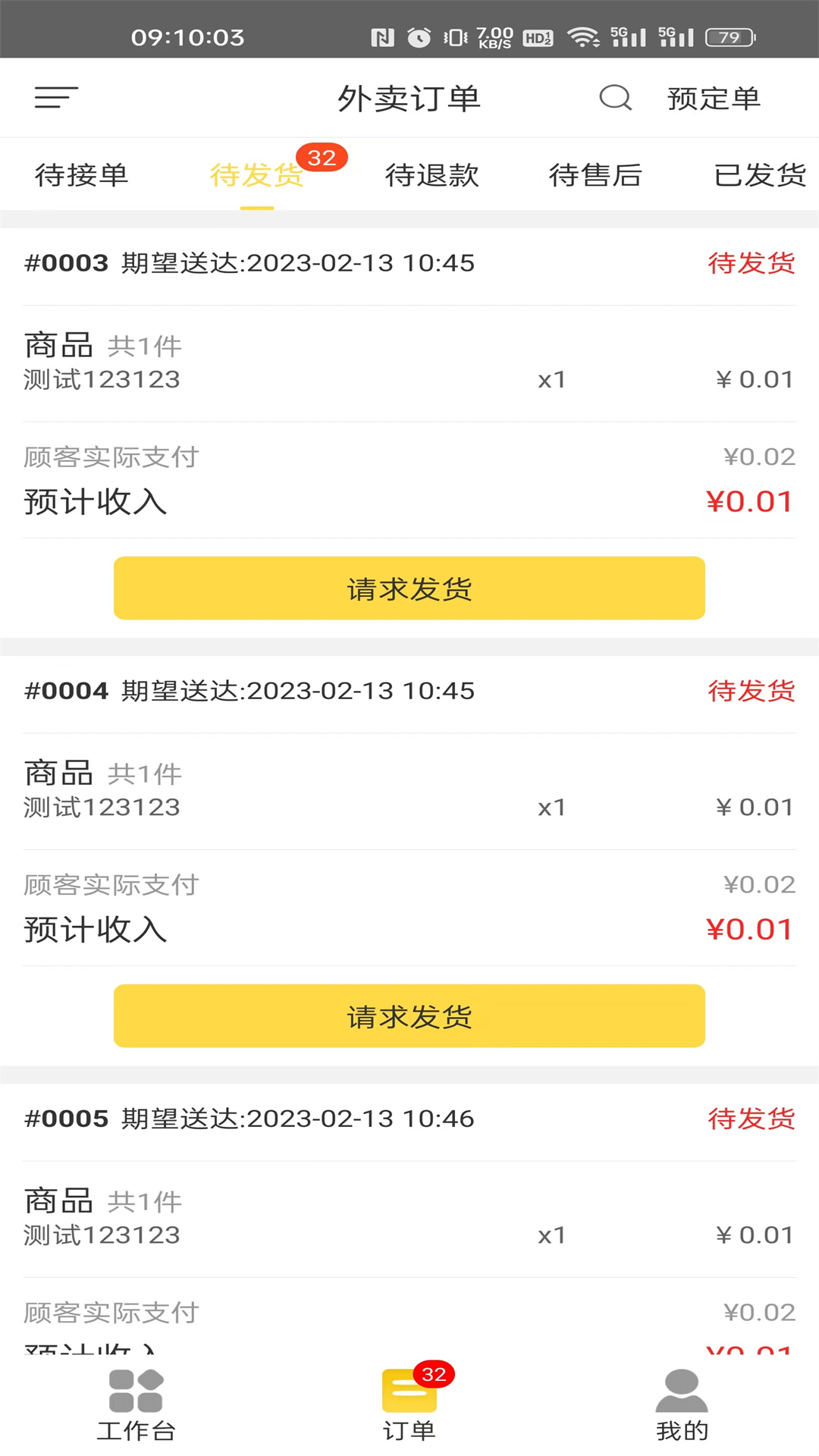The height and width of the screenshot is (1456, 819).
Task: Open 预定单 reservation orders
Action: coord(714,99)
